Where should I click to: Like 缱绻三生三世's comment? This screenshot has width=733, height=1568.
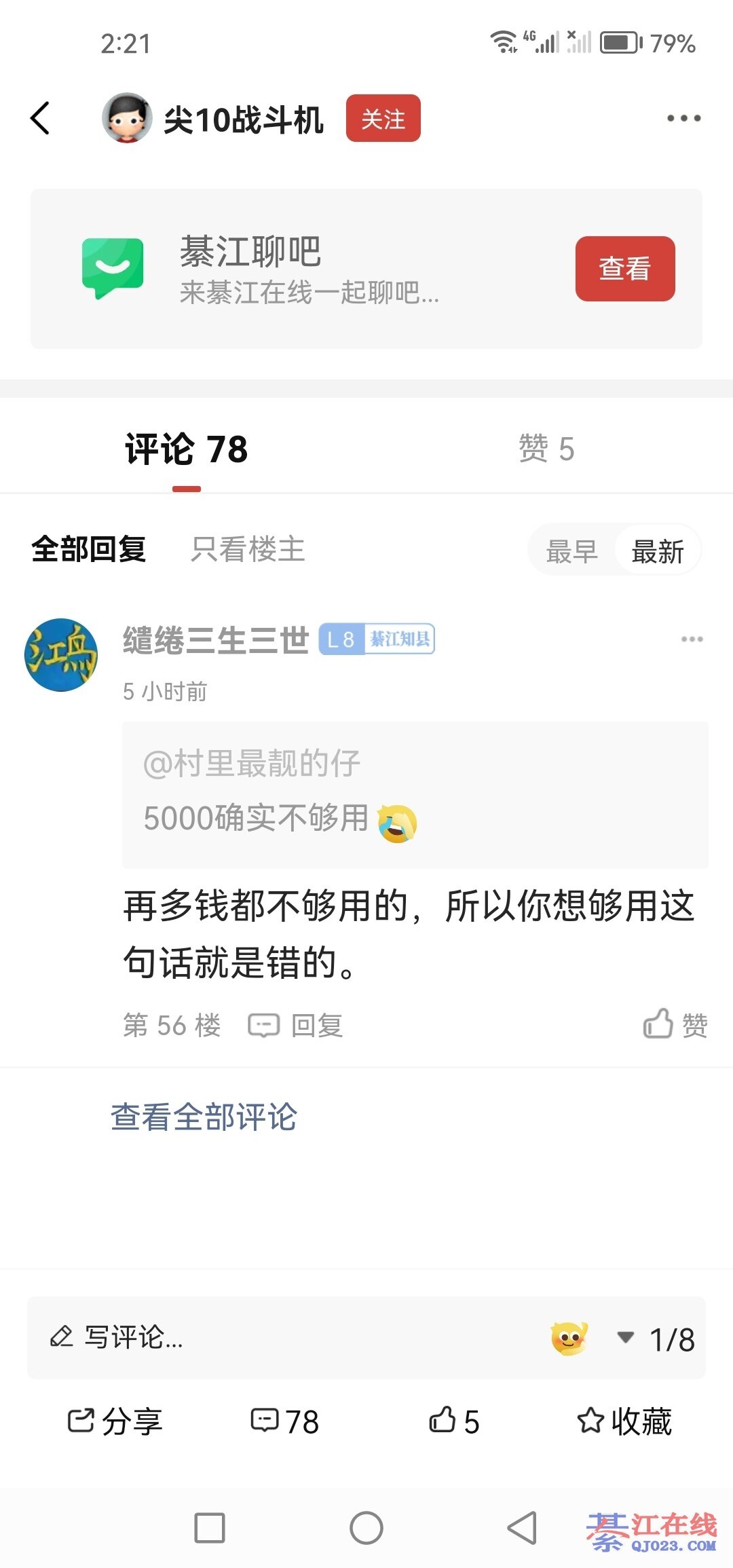click(675, 1024)
